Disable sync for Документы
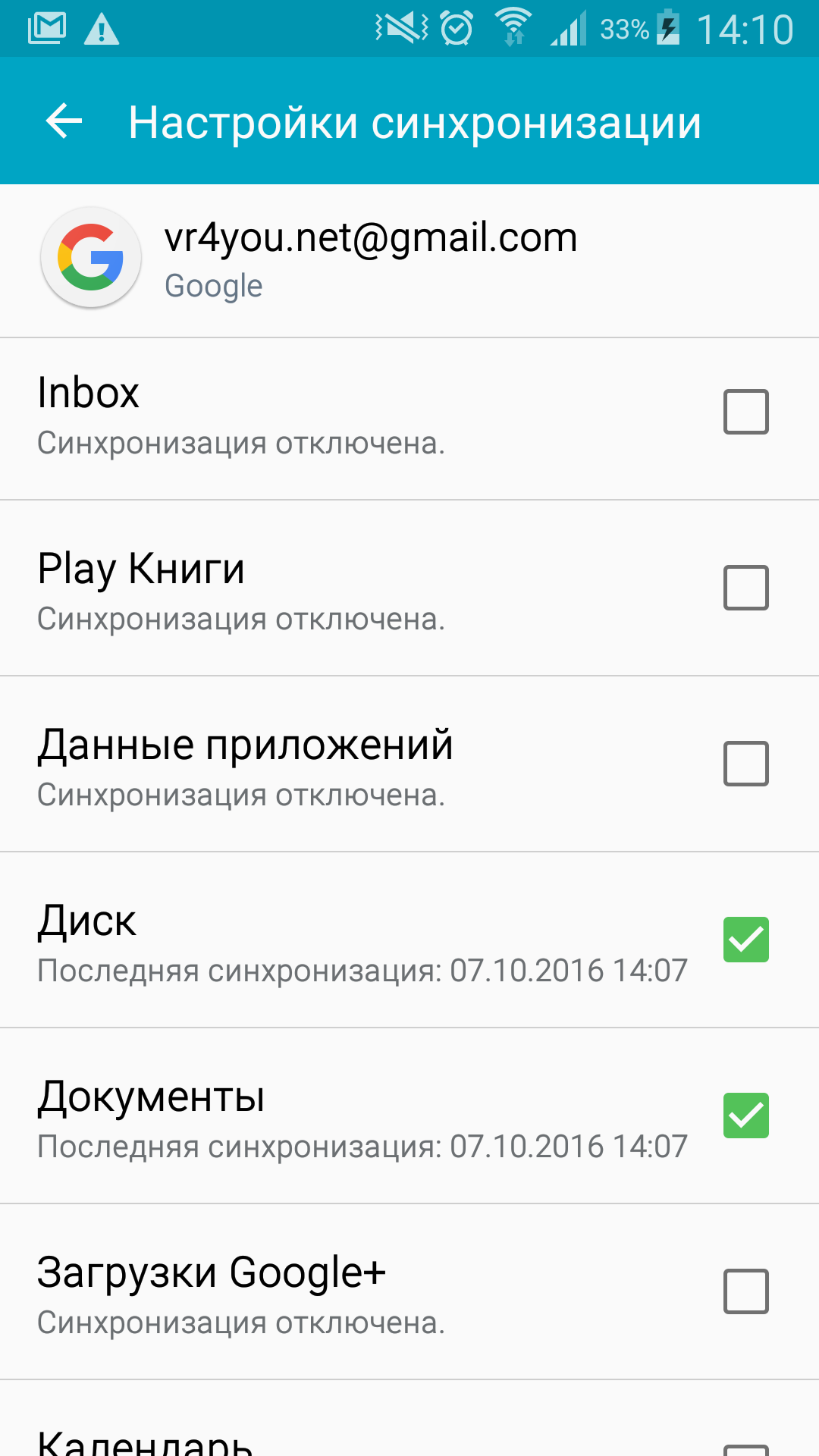The image size is (819, 1456). [746, 1116]
